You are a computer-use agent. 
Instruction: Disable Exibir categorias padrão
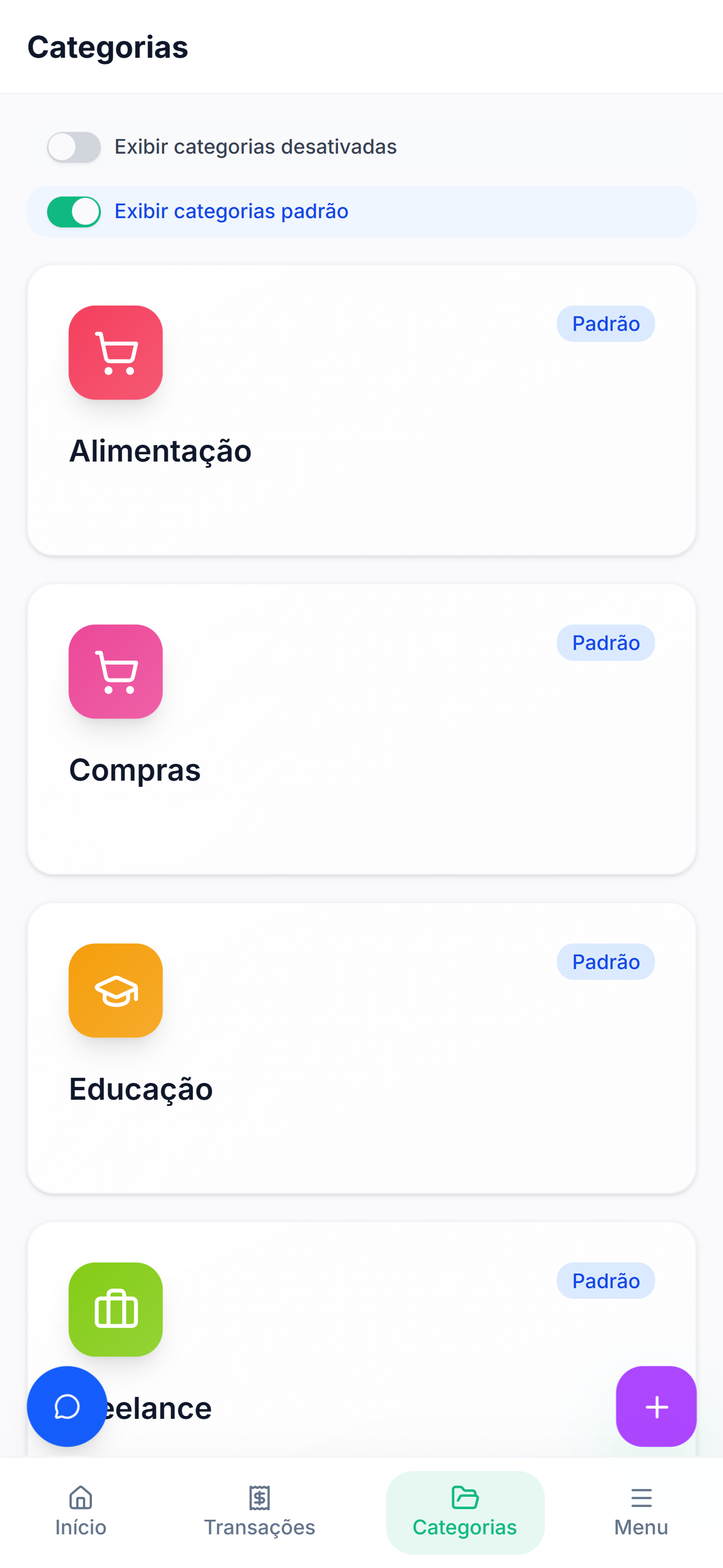pyautogui.click(x=73, y=211)
